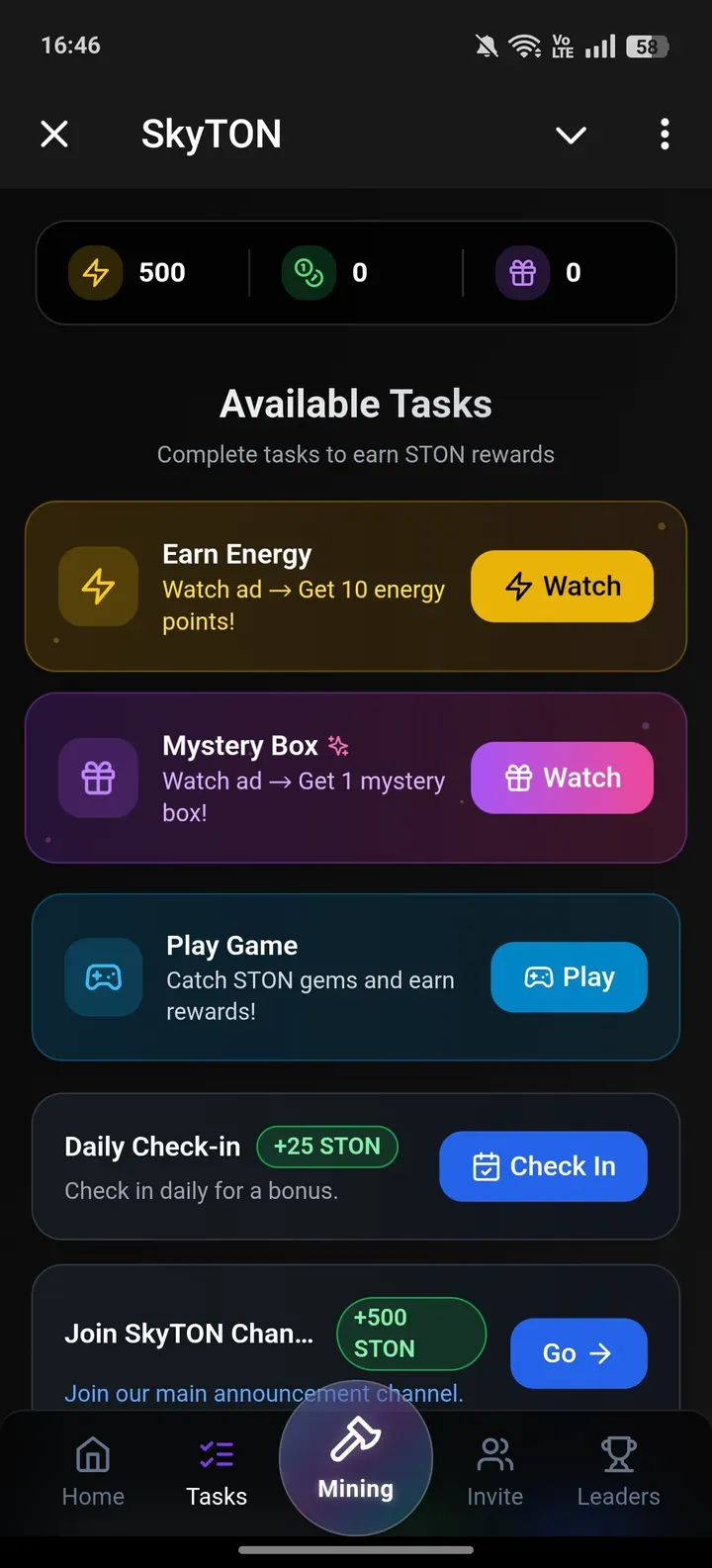
Task: Click the green STON coin icon
Action: (310, 272)
